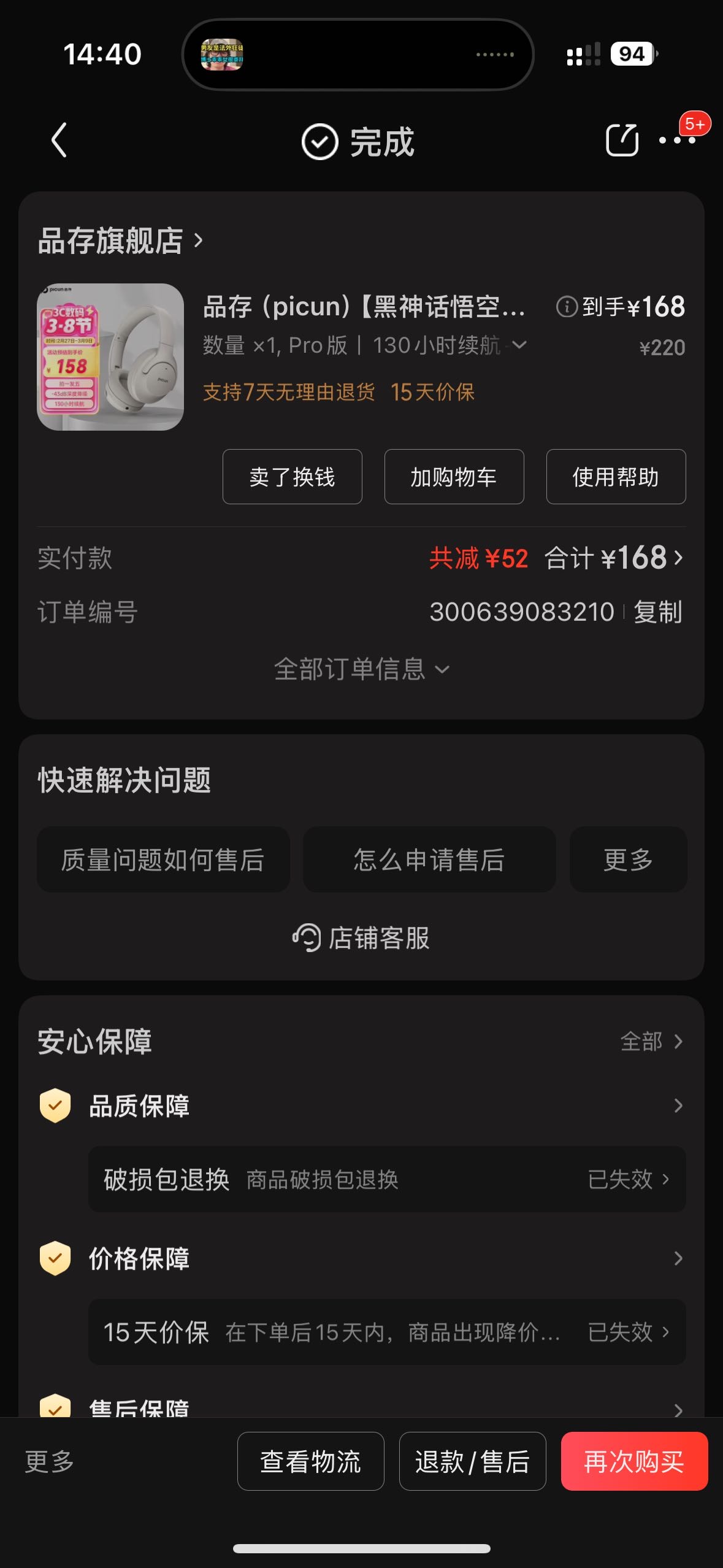Go back using the top-left arrow
Screen dimensions: 723x1568
(59, 140)
